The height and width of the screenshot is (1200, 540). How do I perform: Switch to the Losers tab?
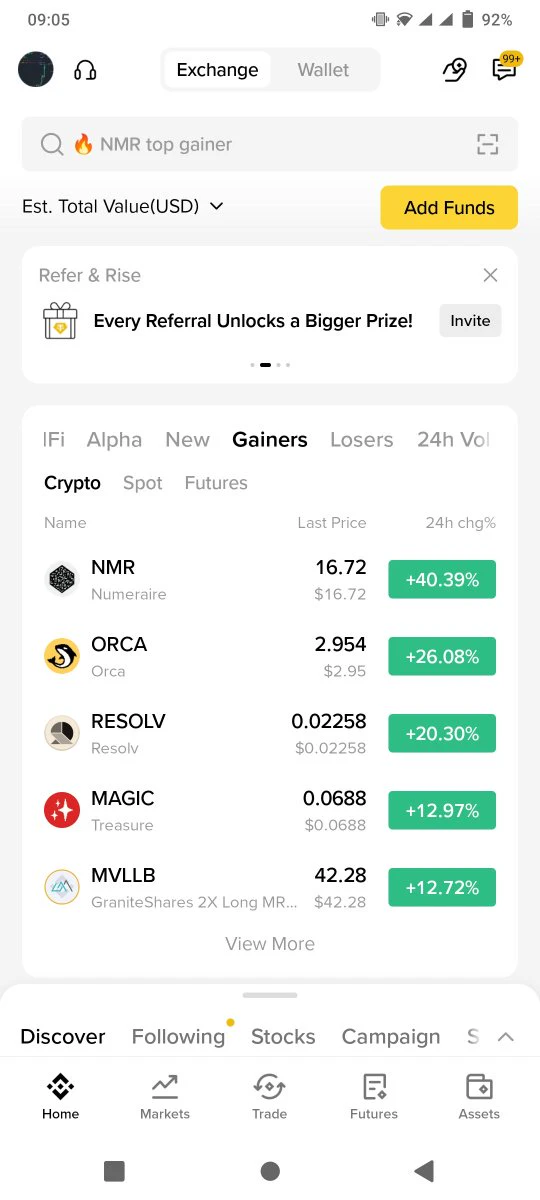coord(361,440)
